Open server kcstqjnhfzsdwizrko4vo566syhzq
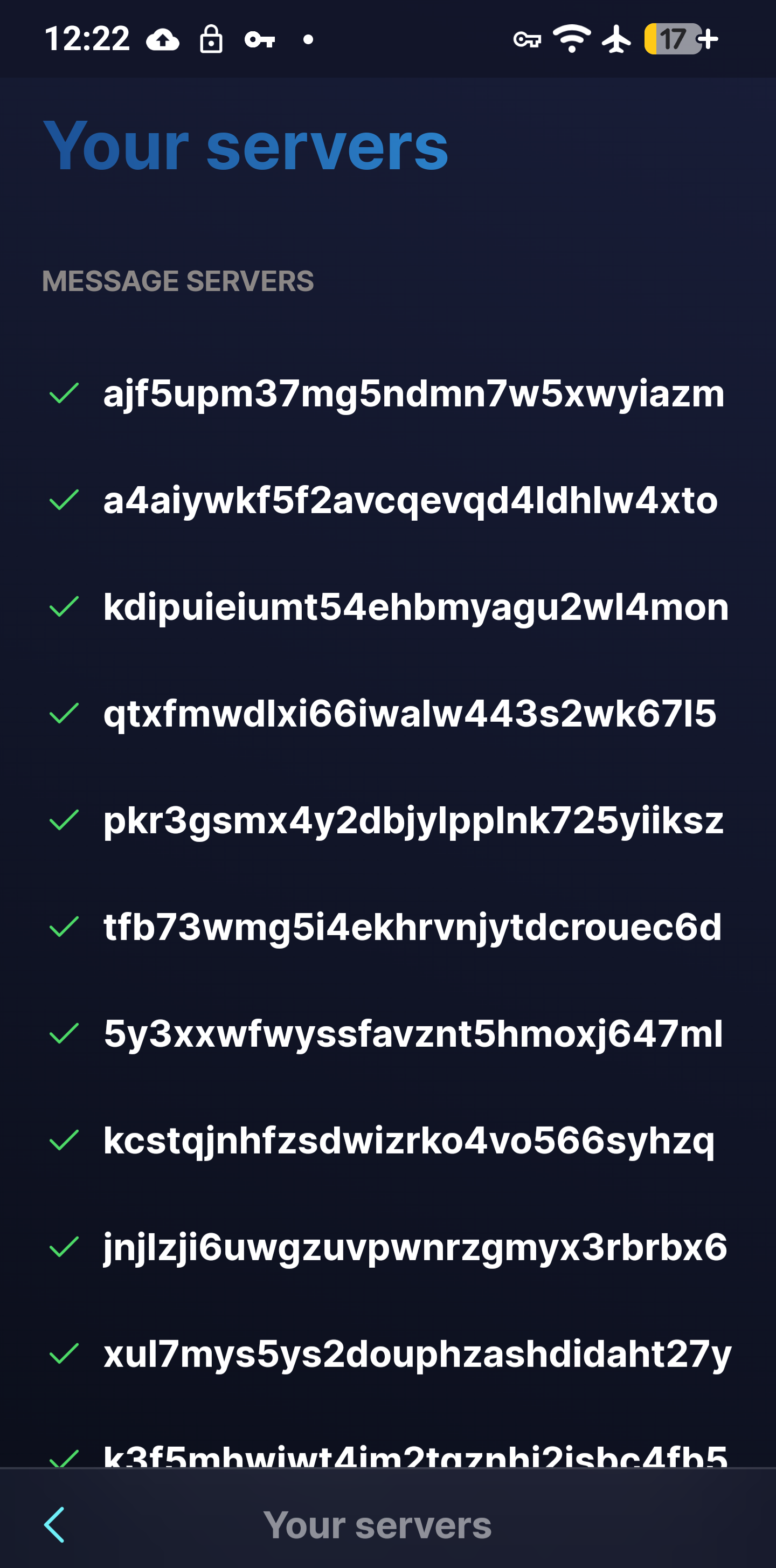 coord(409,1140)
